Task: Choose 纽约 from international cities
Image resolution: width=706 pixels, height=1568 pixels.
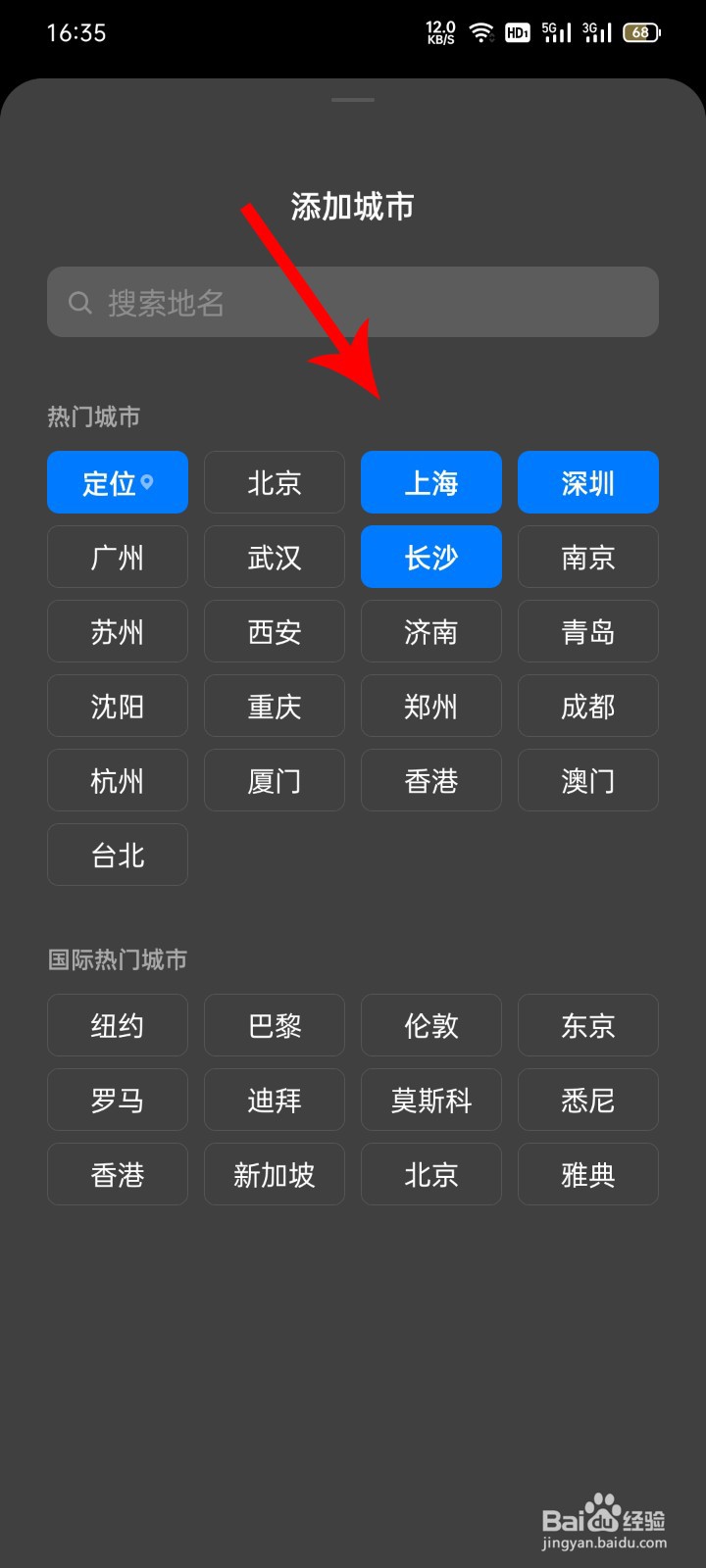Action: coord(118,1025)
